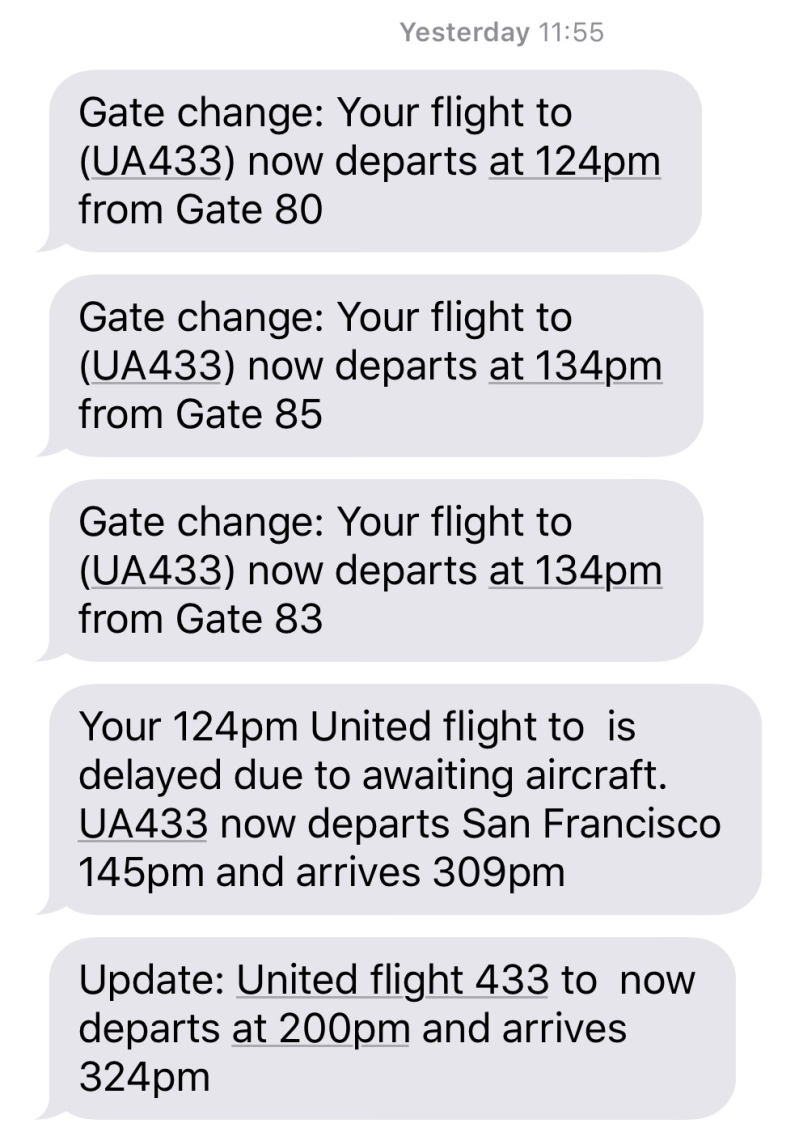Select 'at 134pm' link in Gate 85 message
The image size is (799, 1128).
[574, 367]
